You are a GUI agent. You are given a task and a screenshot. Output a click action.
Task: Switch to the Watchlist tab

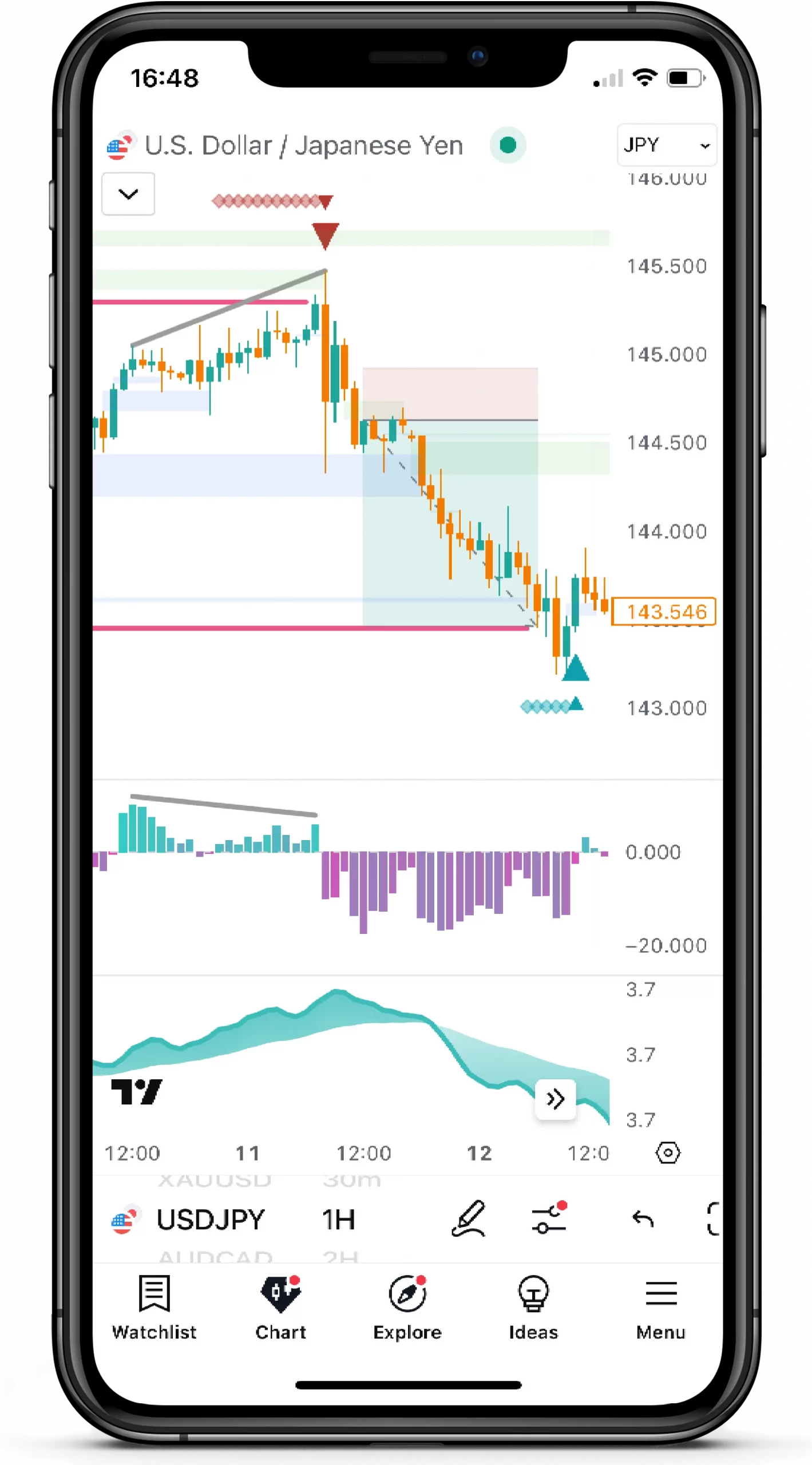(x=154, y=1308)
